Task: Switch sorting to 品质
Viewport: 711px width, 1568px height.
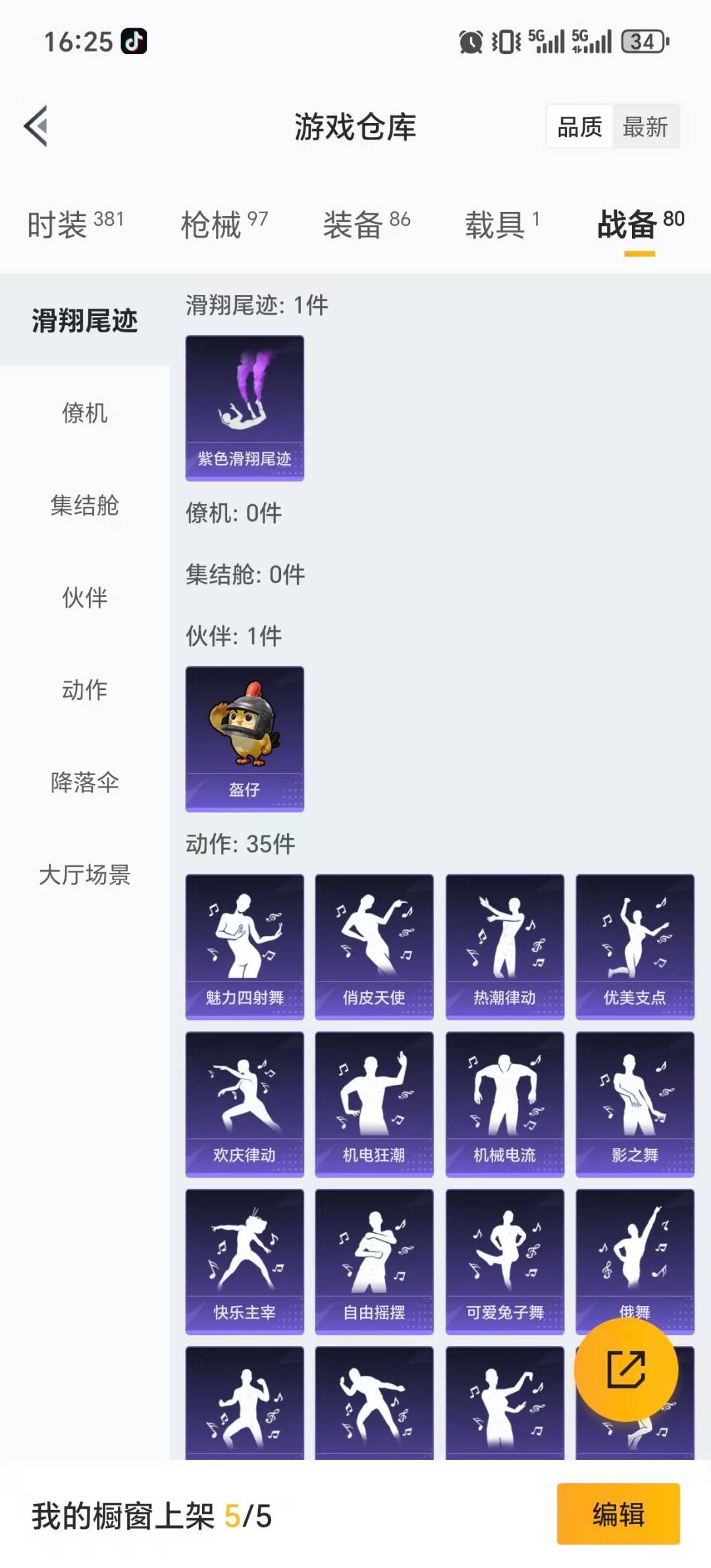Action: (x=578, y=127)
